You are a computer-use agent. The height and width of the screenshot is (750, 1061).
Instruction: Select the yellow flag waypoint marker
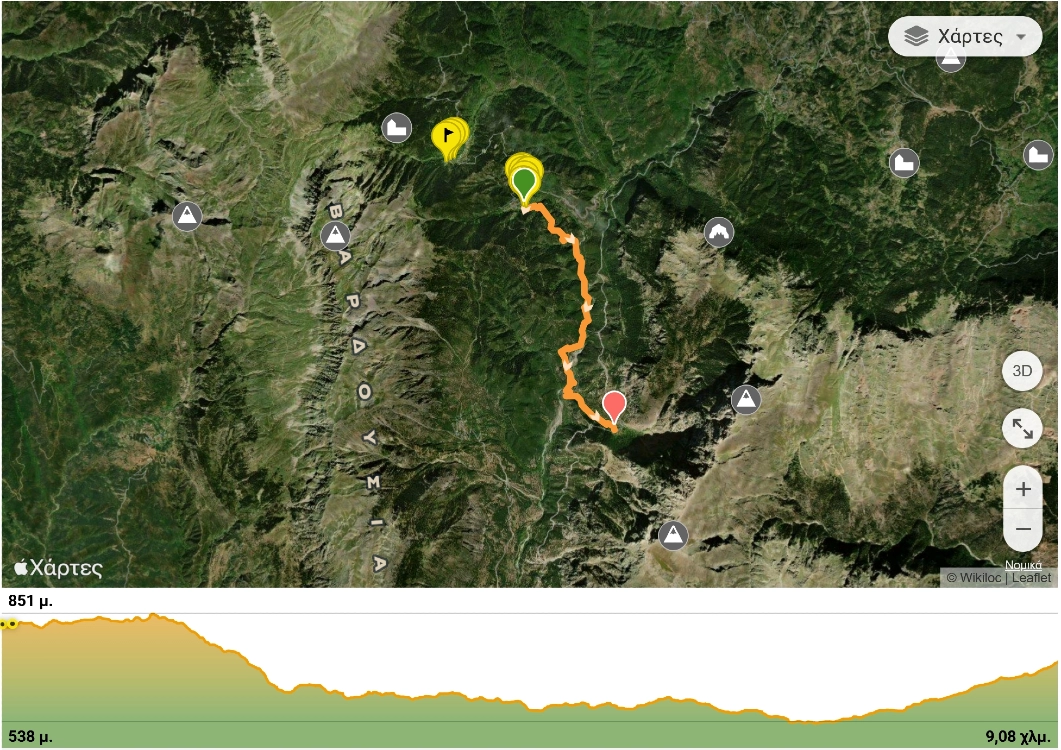click(449, 138)
